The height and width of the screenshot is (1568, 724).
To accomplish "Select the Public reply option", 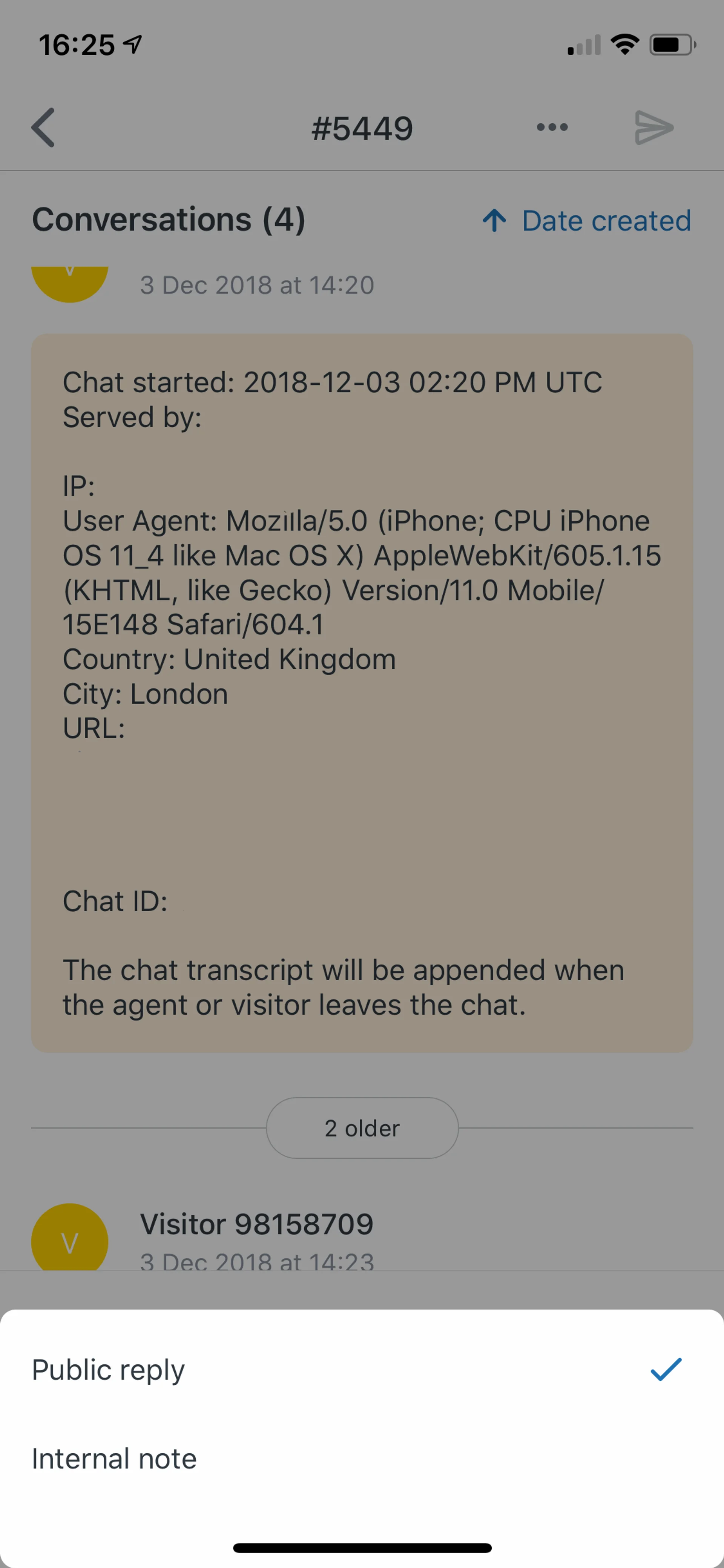I will (362, 1370).
